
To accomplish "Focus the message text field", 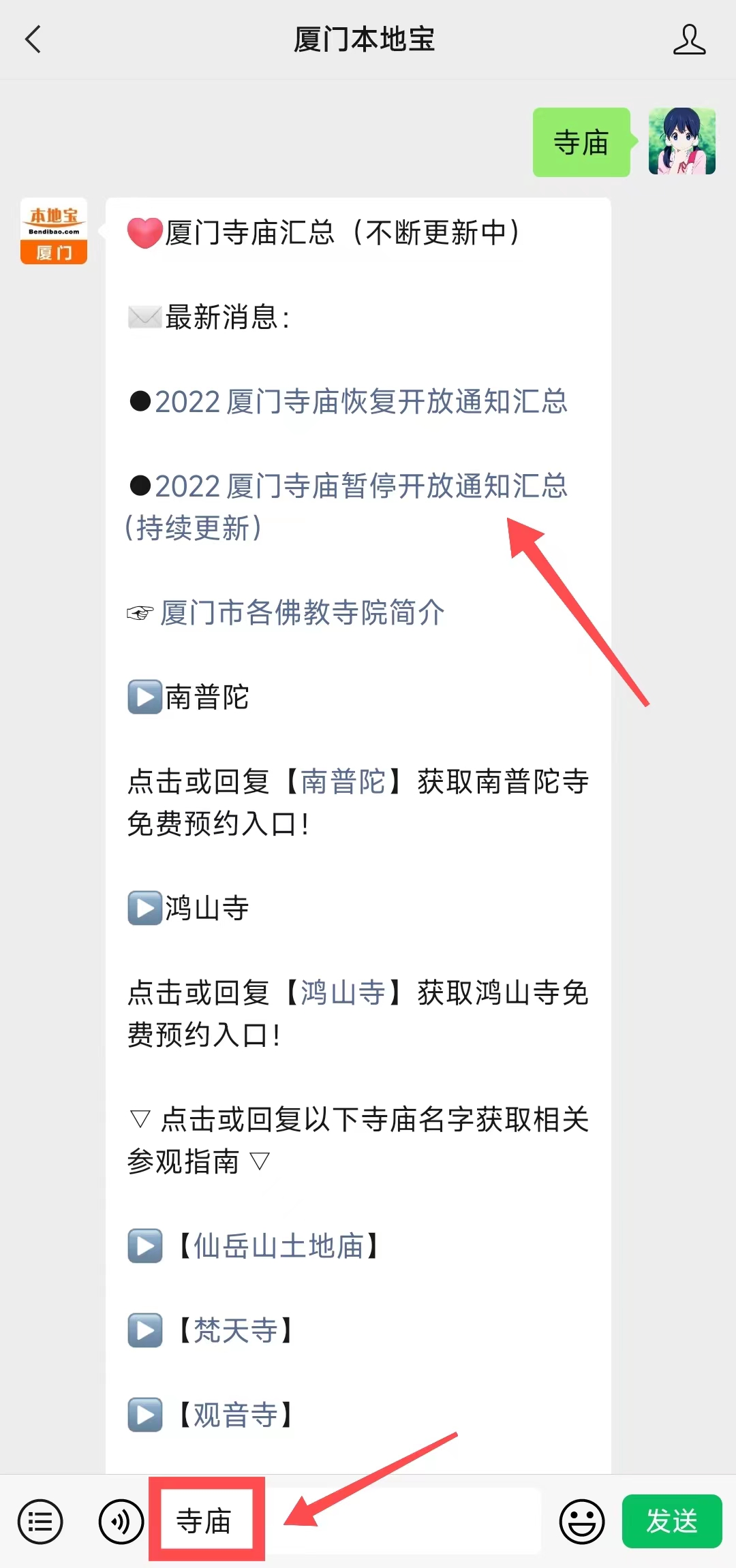I will coord(346,1521).
